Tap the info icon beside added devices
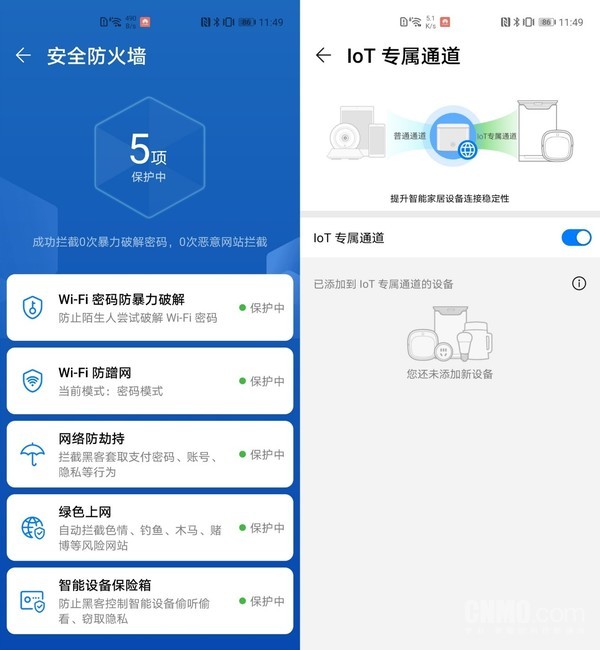 click(579, 284)
